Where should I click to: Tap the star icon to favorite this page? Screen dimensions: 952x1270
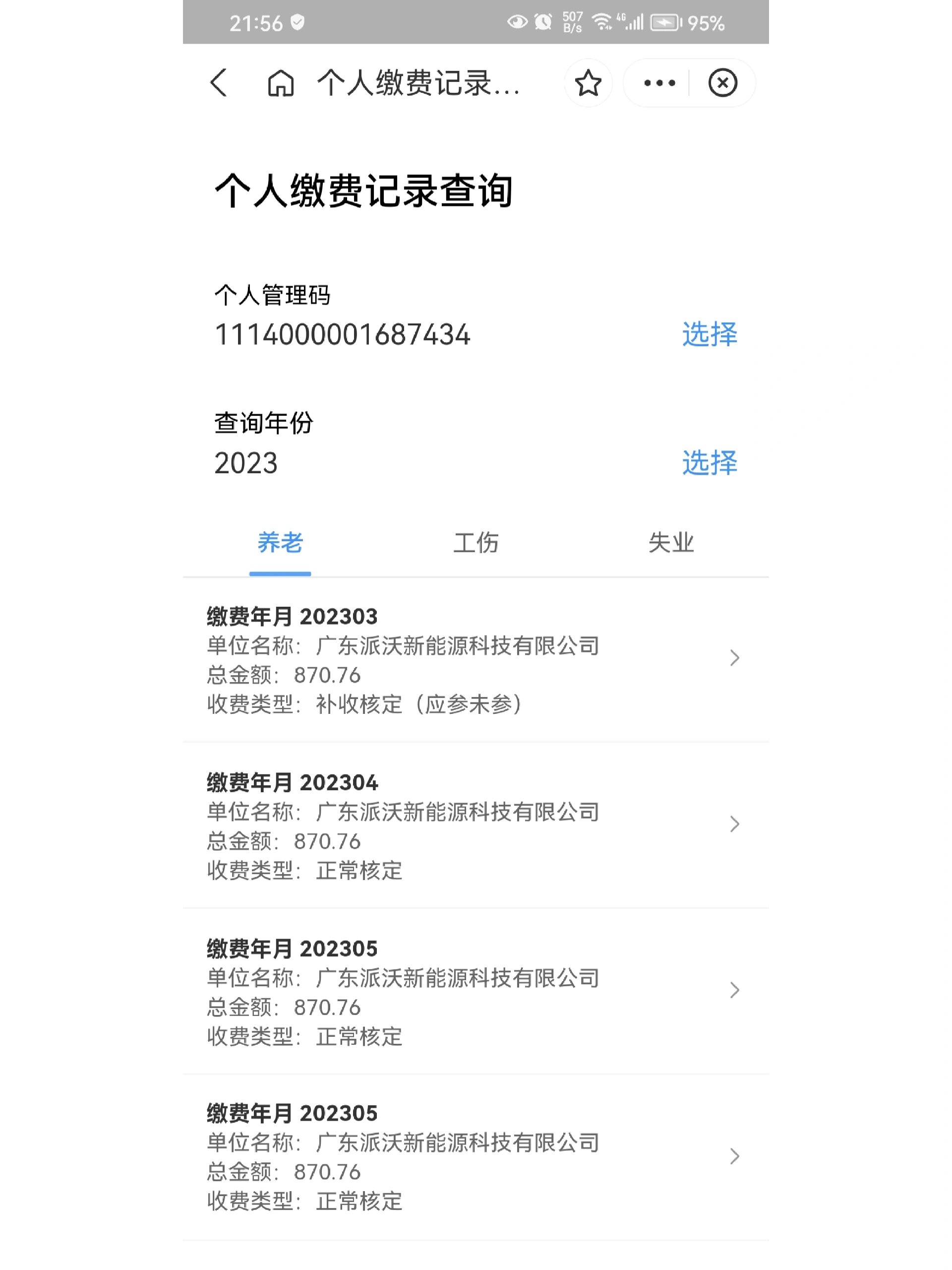(587, 83)
